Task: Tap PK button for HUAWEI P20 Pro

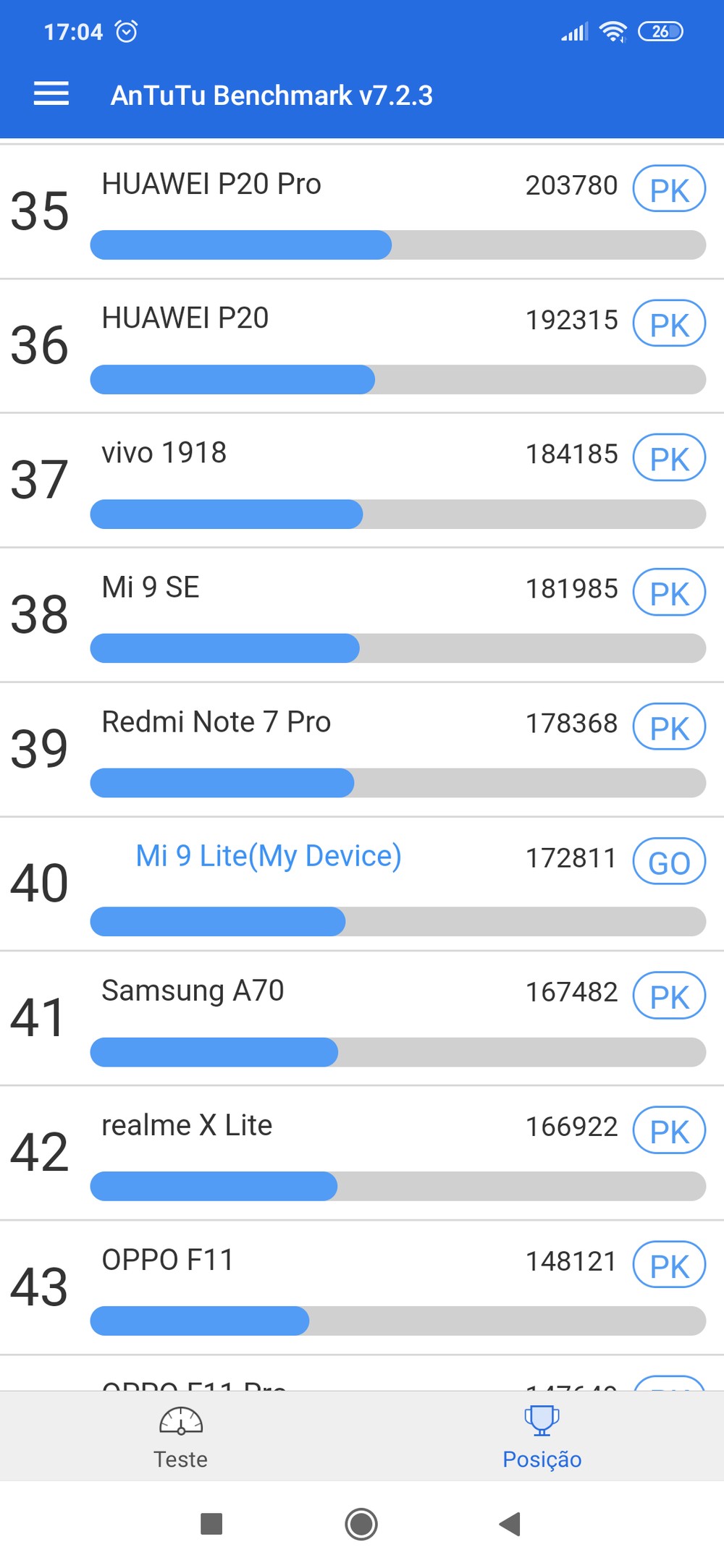Action: coord(669,190)
